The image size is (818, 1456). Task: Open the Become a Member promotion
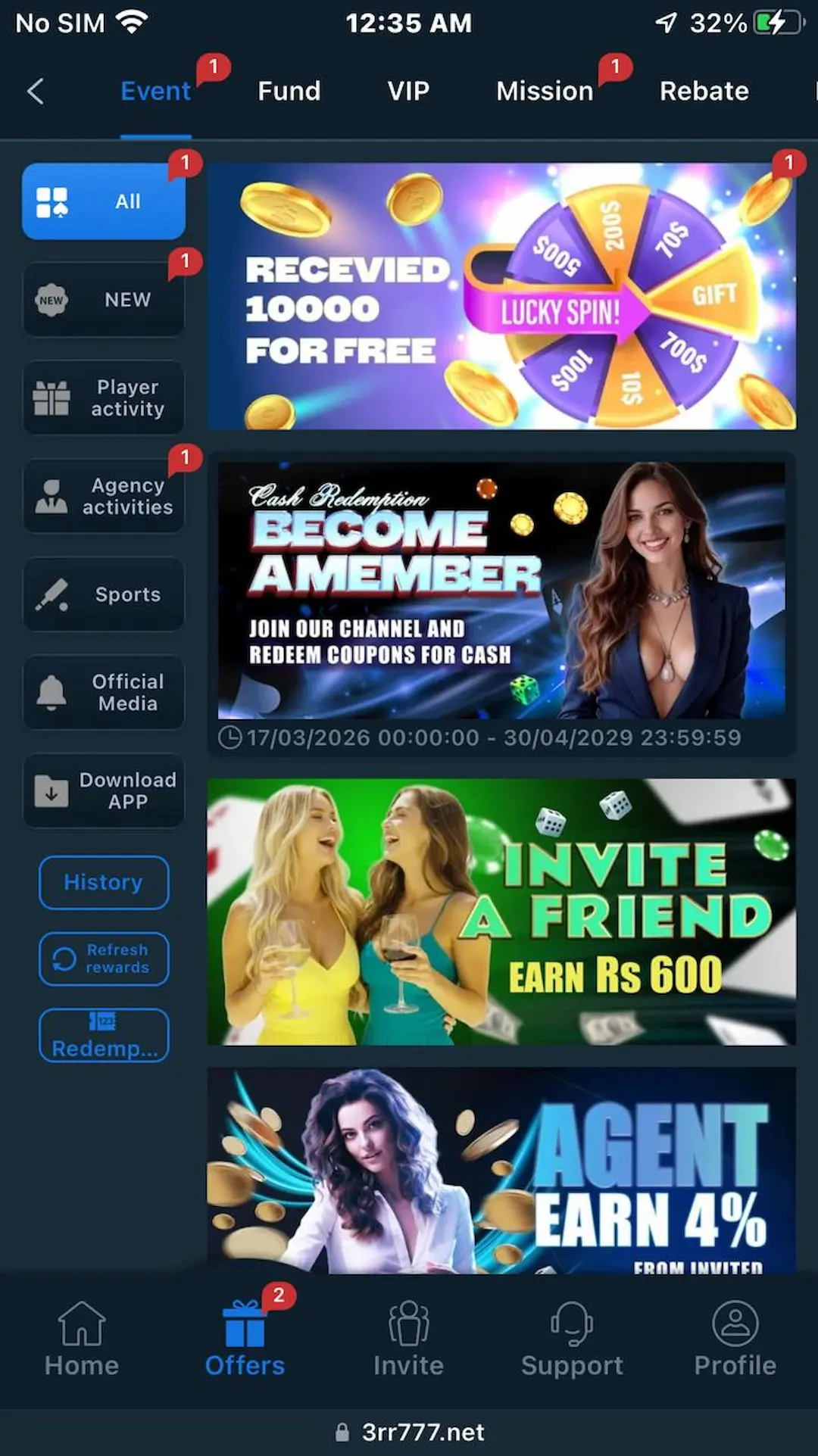point(501,591)
